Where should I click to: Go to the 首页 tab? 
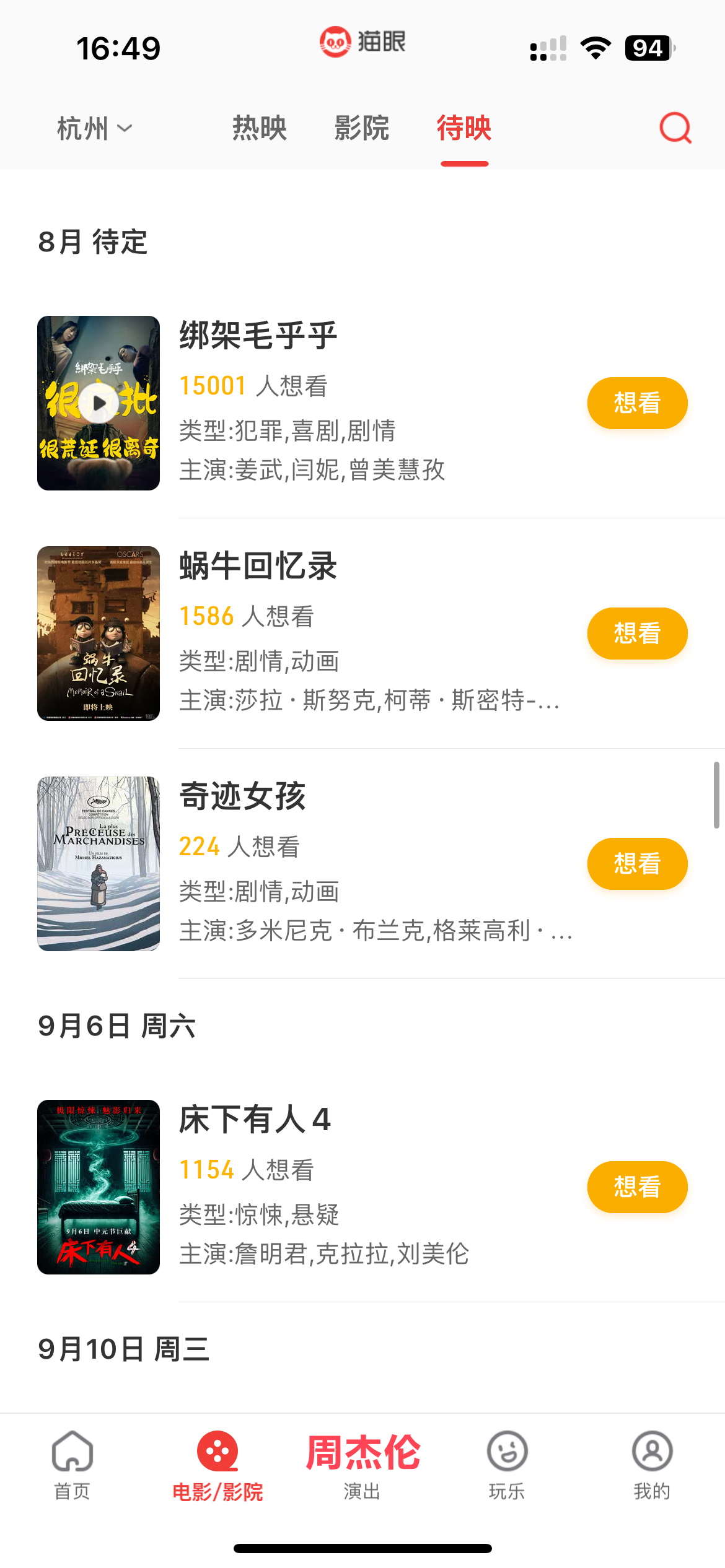[x=72, y=1465]
